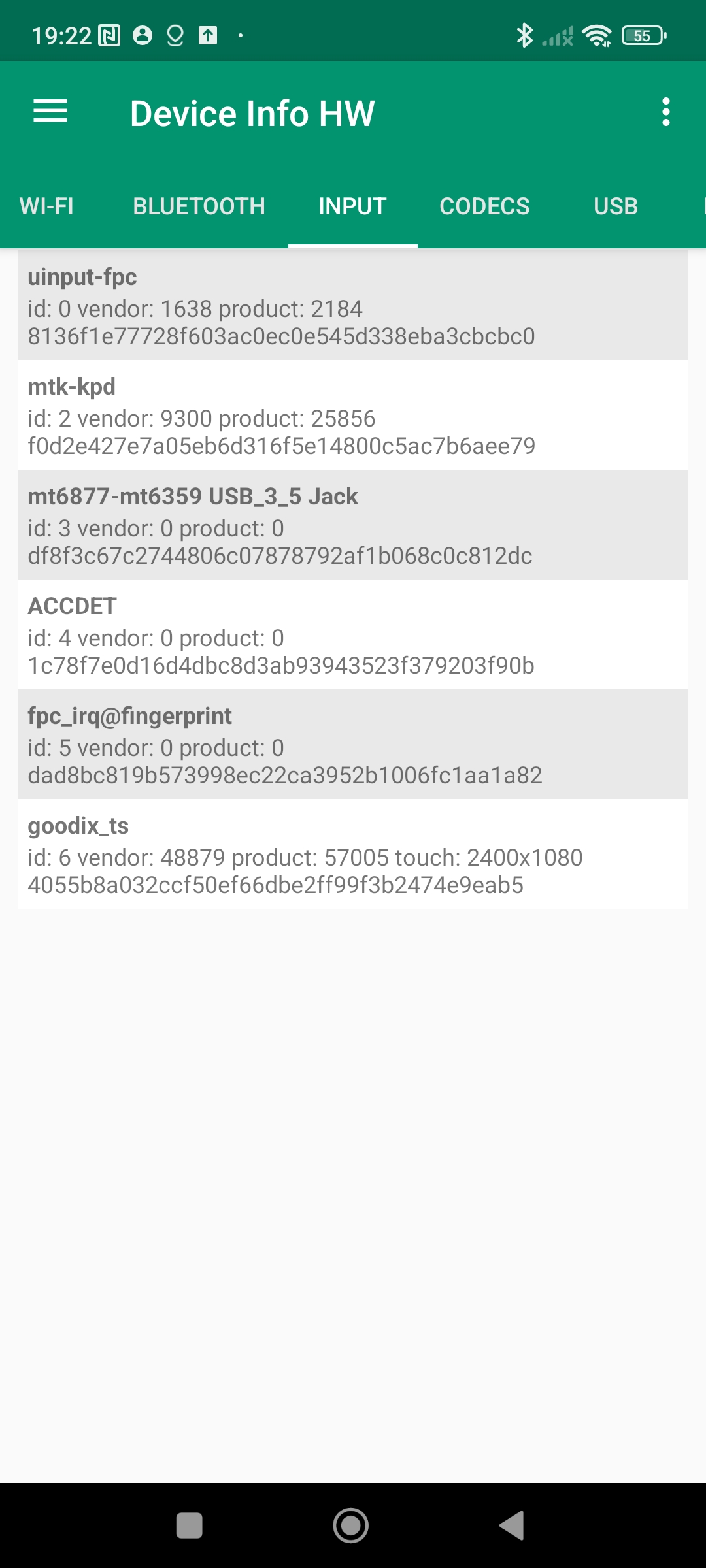Open the mt6877-mt6359 USB_3_5 Jack entry
This screenshot has height=1568, width=706.
(x=353, y=525)
